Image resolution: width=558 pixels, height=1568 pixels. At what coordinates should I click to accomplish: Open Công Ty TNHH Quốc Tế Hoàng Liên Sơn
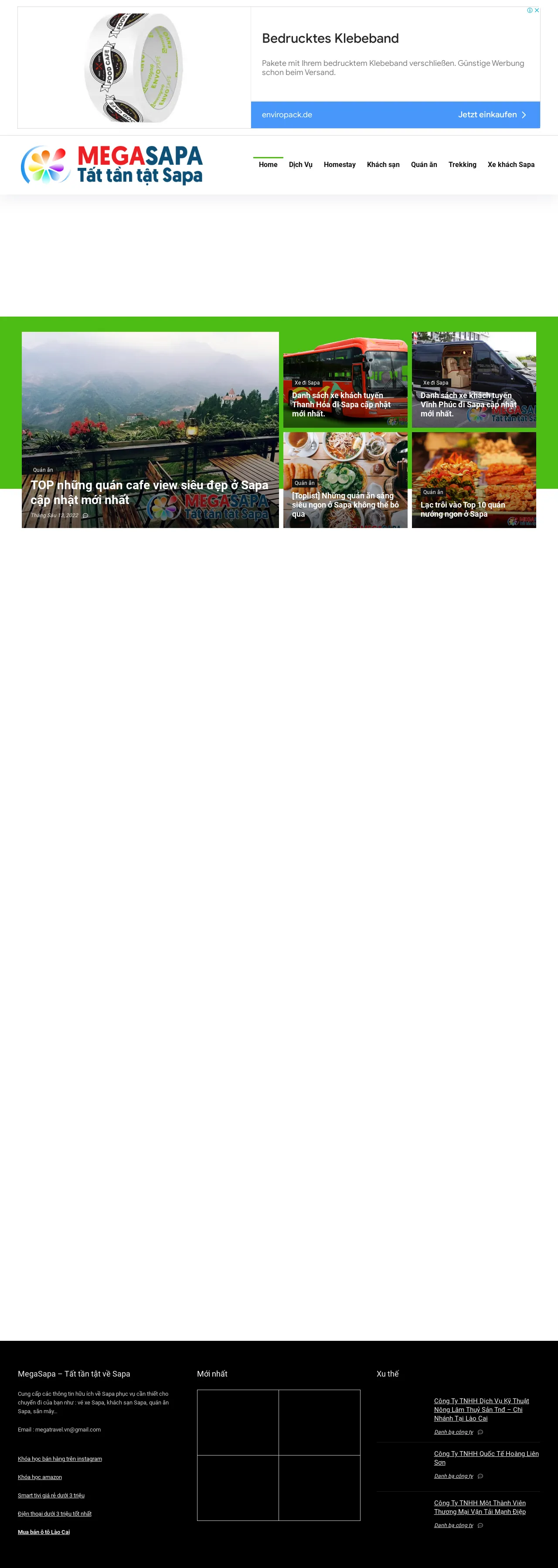(486, 1458)
